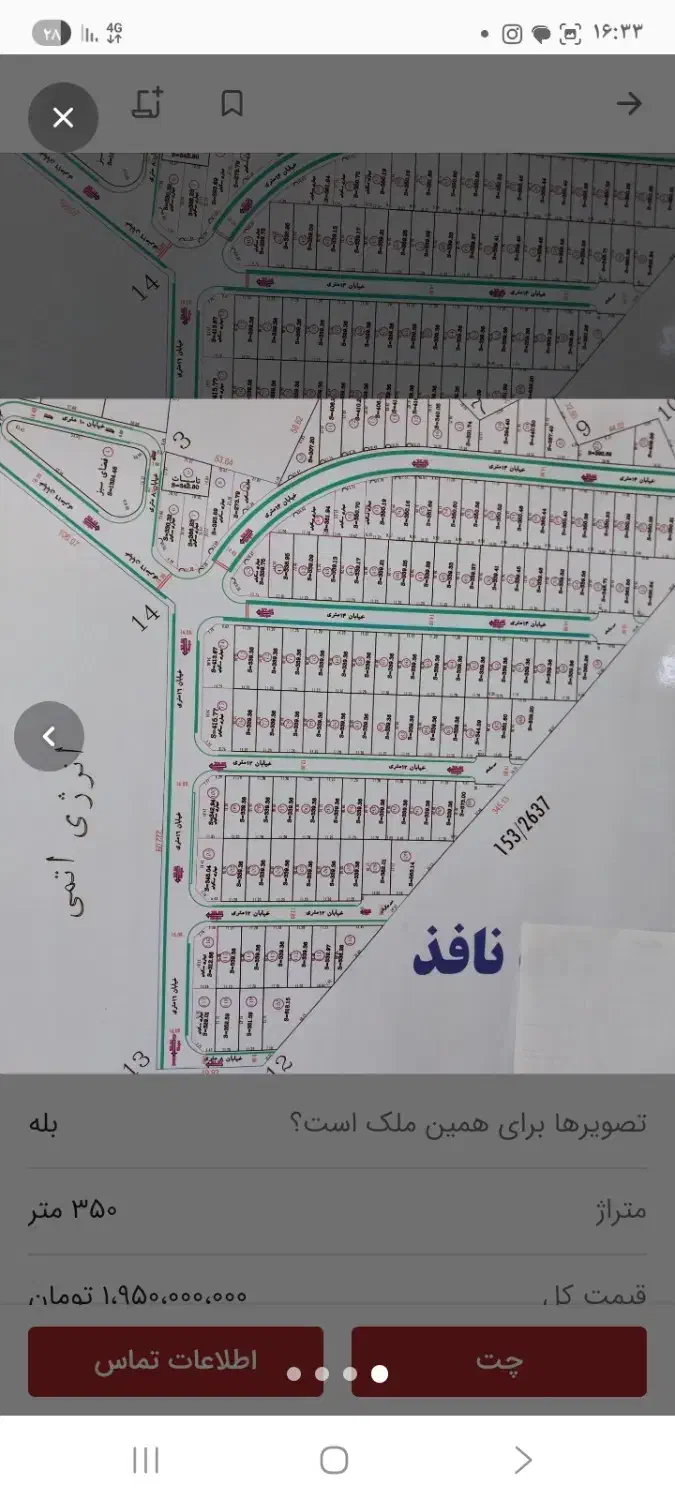View contact info (اطلاعات تماس)
The image size is (675, 1500).
pos(176,1361)
